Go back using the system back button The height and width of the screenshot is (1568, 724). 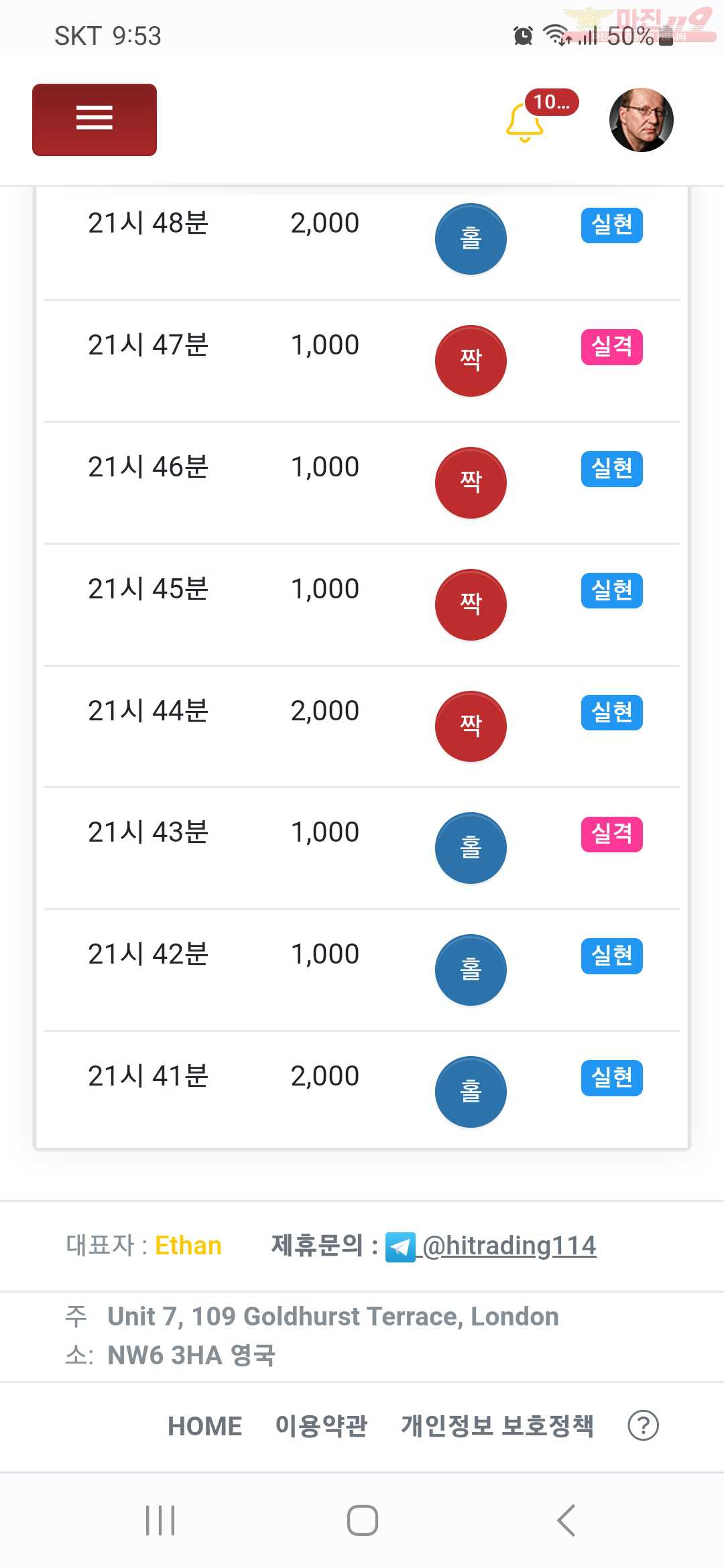(x=566, y=1520)
